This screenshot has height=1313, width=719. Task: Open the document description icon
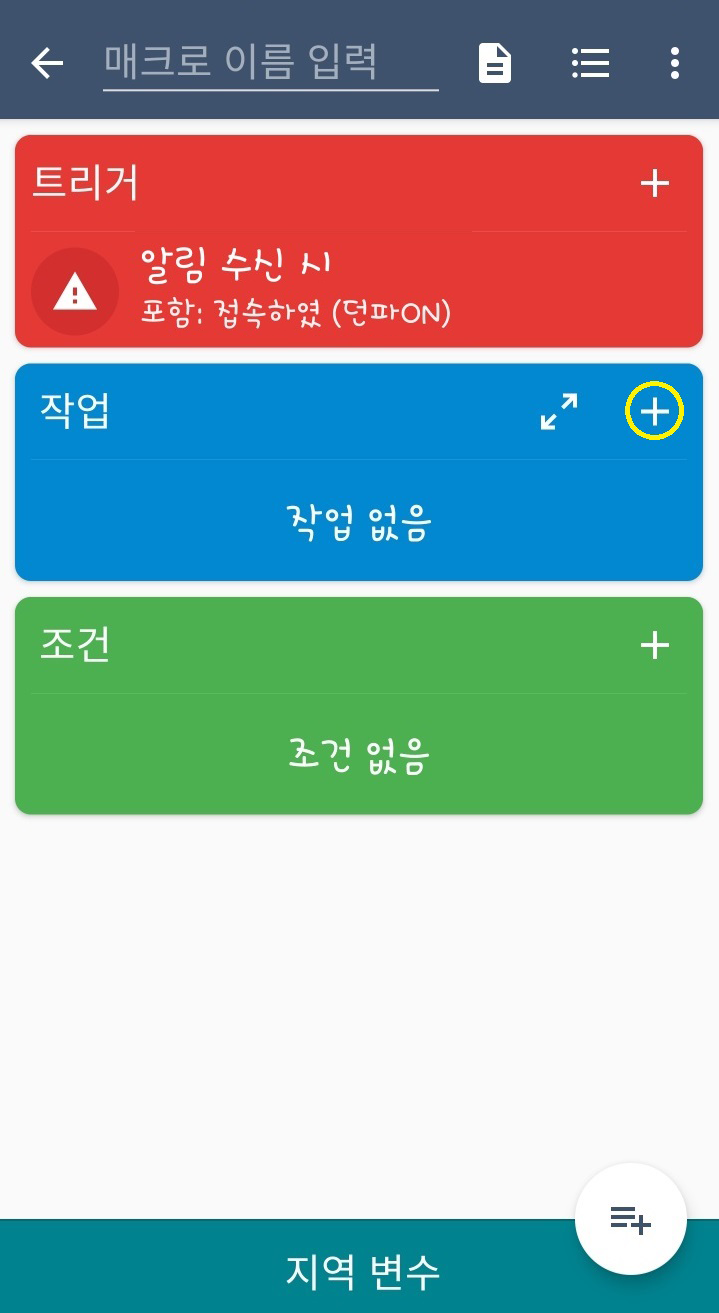[495, 63]
